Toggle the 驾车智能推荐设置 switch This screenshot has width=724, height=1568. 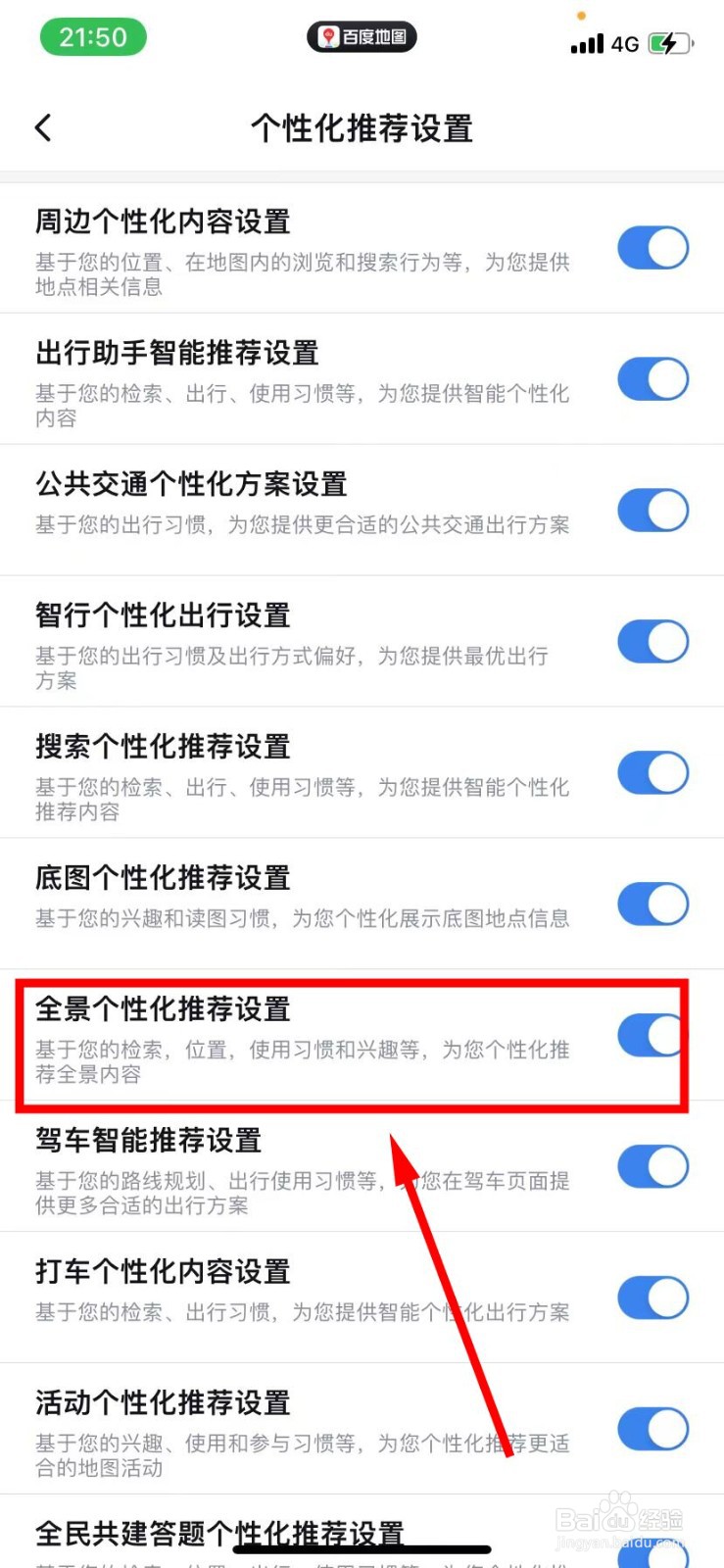(652, 1166)
